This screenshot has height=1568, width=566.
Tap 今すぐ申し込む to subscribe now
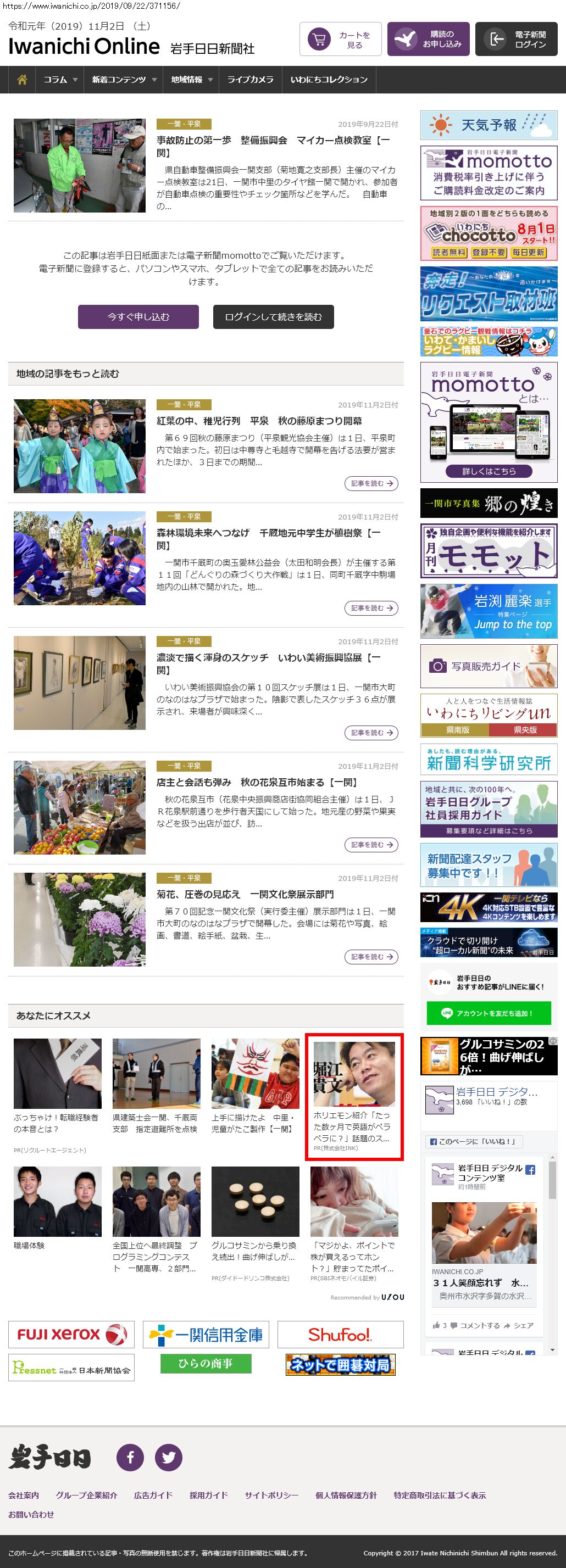[138, 317]
